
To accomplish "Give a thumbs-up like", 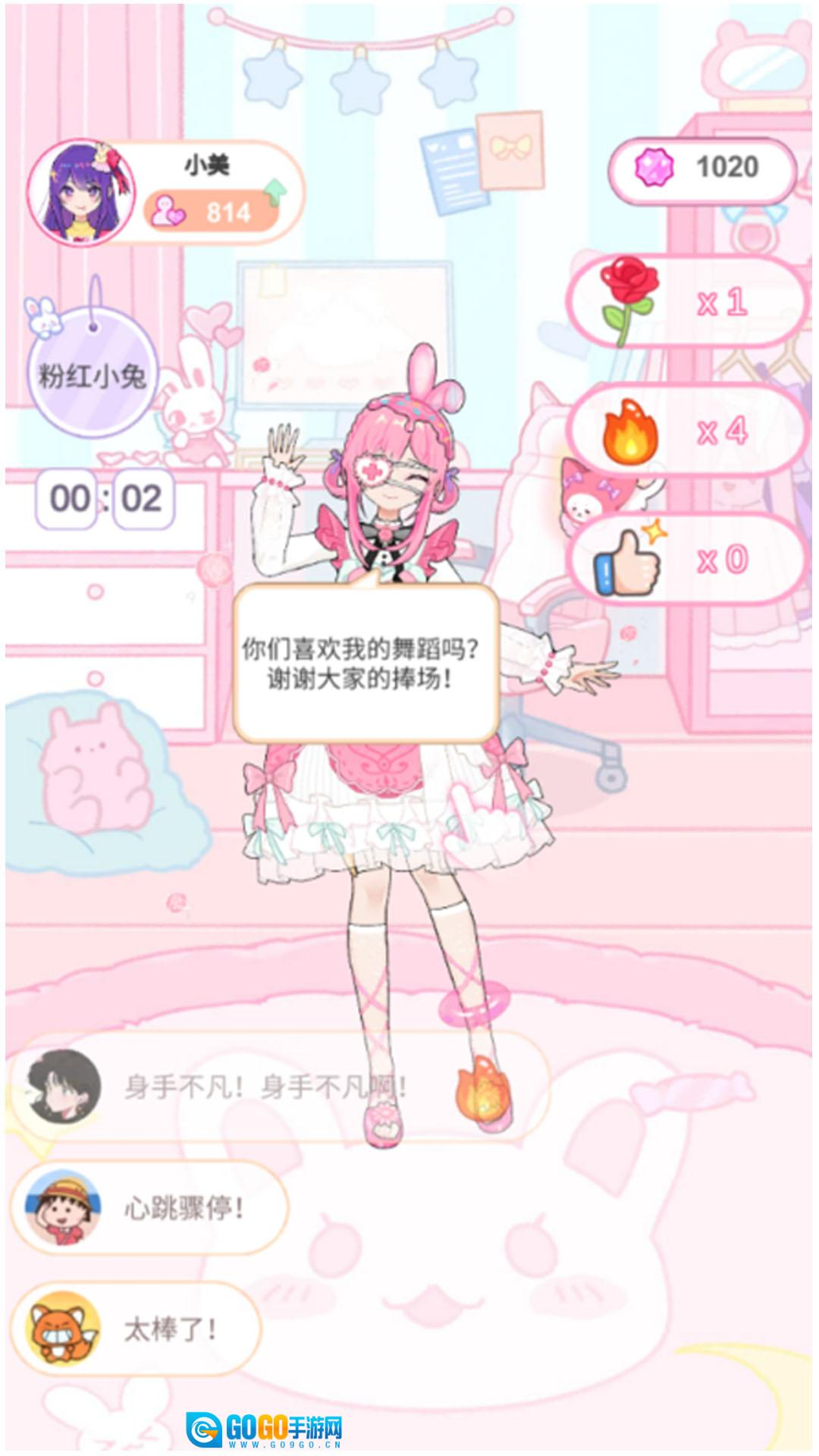I will (686, 560).
